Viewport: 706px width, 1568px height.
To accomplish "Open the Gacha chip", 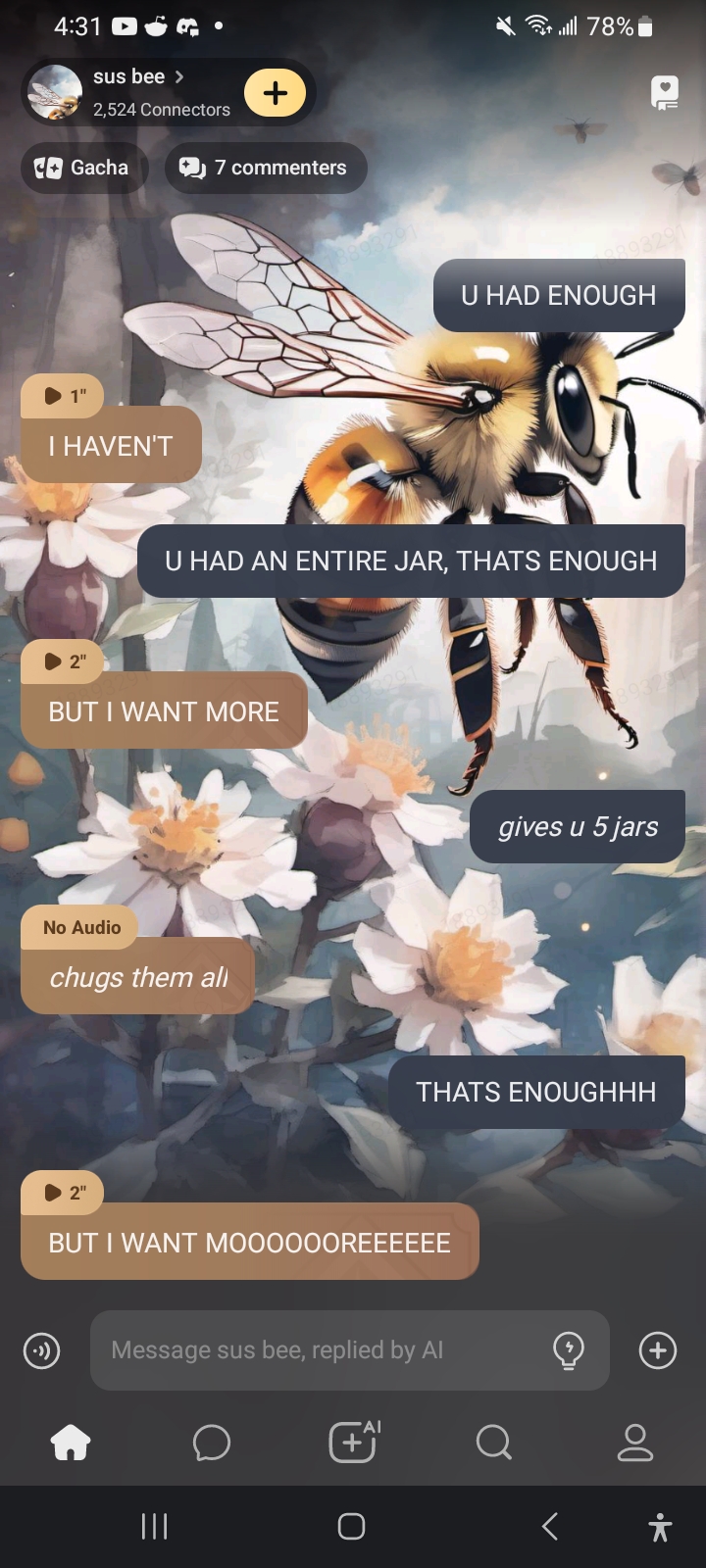I will click(84, 168).
